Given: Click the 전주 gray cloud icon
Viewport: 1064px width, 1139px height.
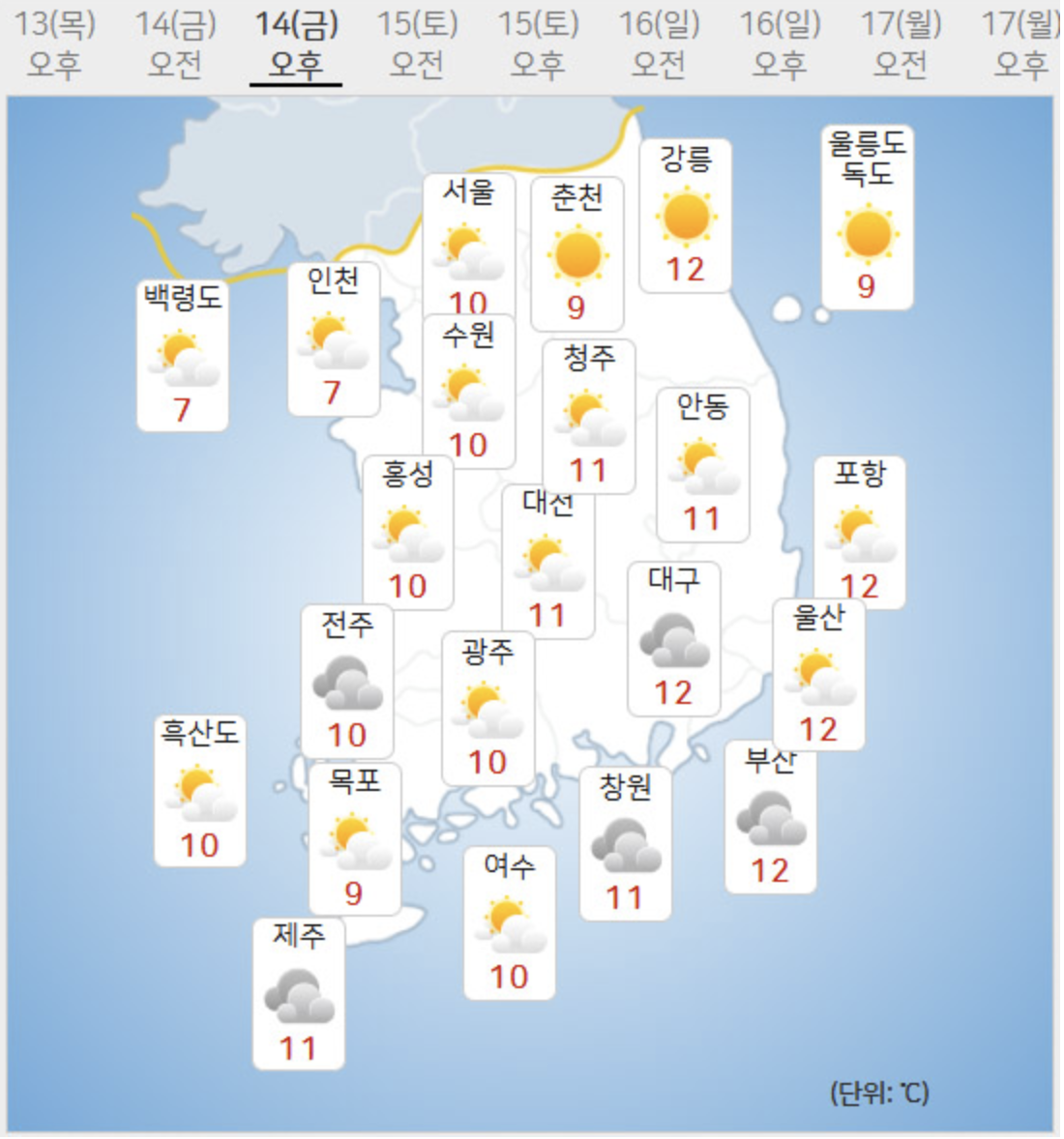Looking at the screenshot, I should click(x=345, y=684).
